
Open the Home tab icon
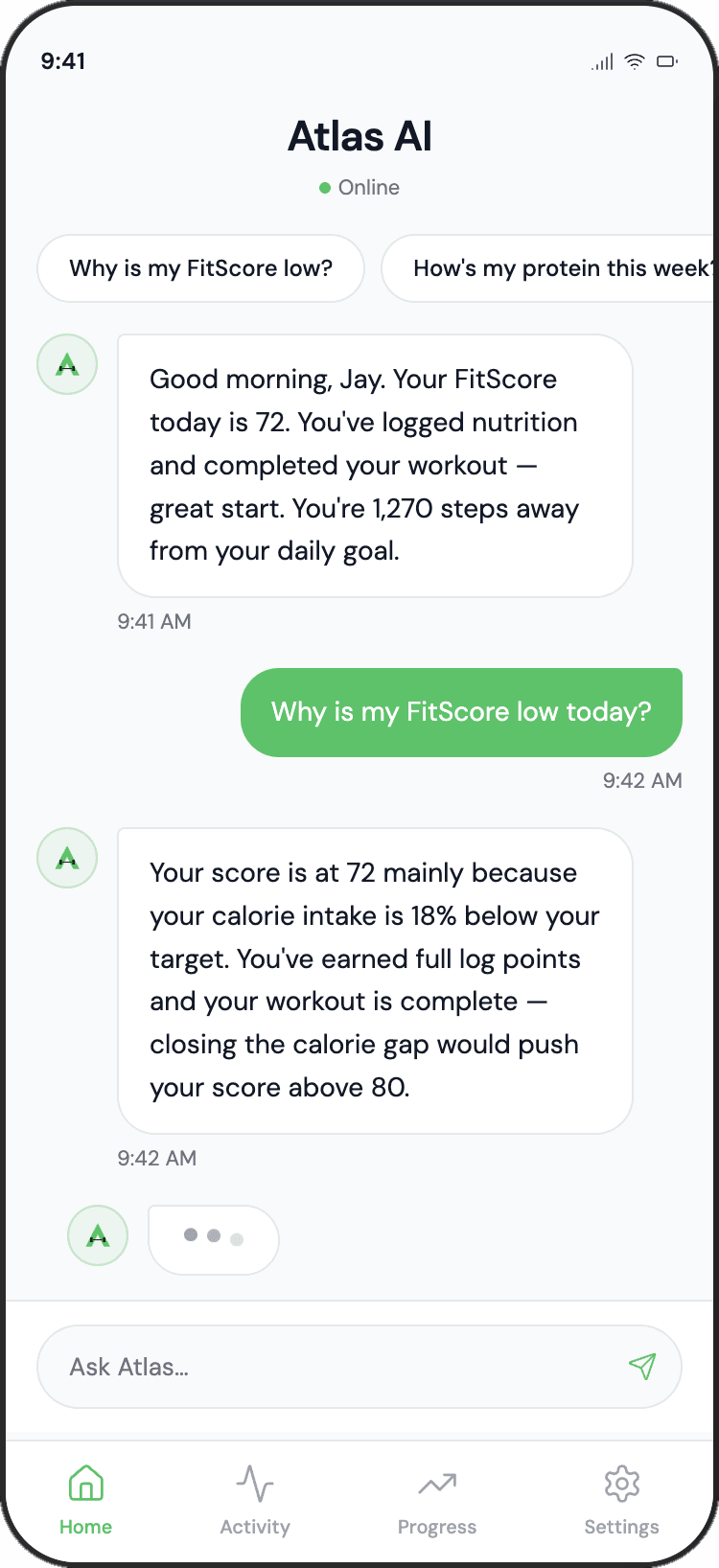pos(85,1482)
